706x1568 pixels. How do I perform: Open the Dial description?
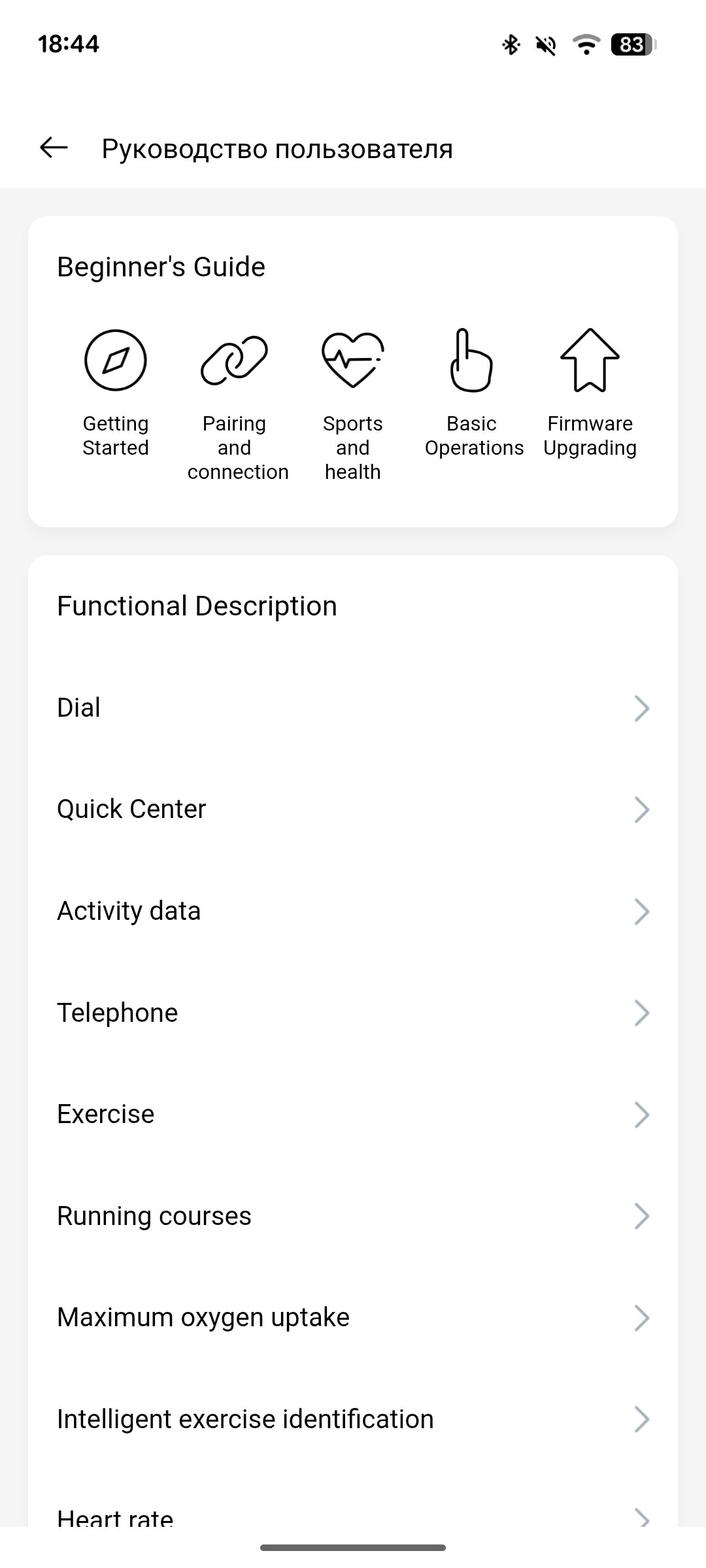[353, 708]
